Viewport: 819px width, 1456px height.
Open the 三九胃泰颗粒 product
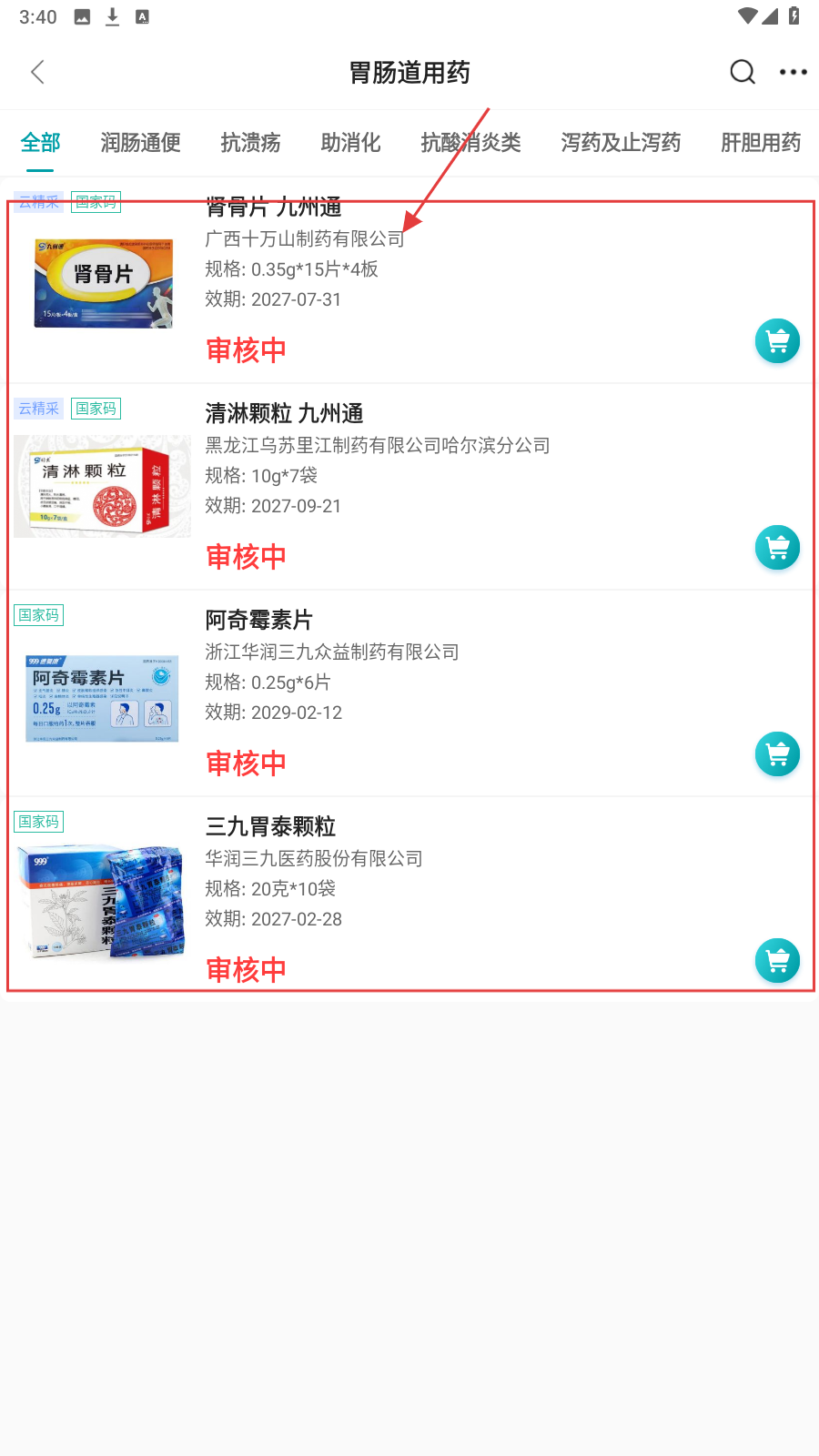(x=270, y=827)
